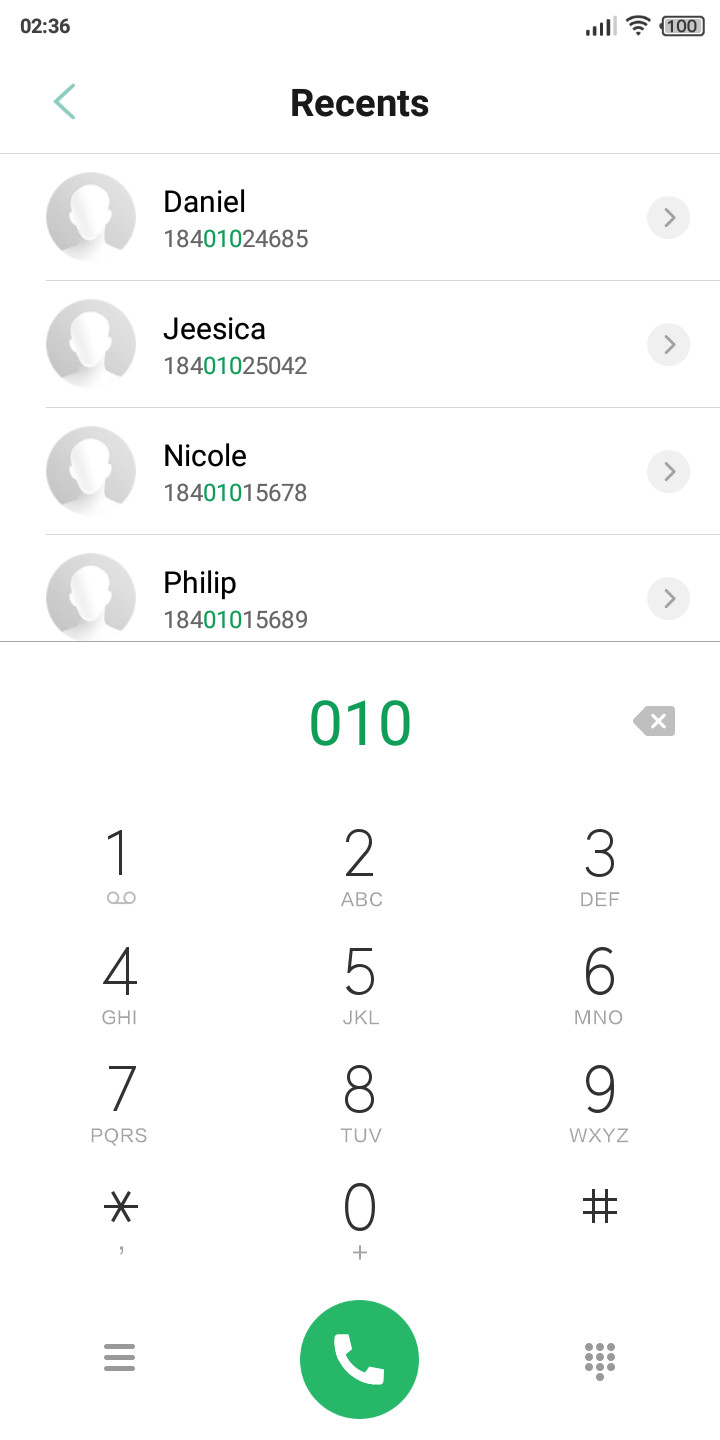Tap the star key
Viewport: 720px width, 1440px height.
coord(120,1220)
